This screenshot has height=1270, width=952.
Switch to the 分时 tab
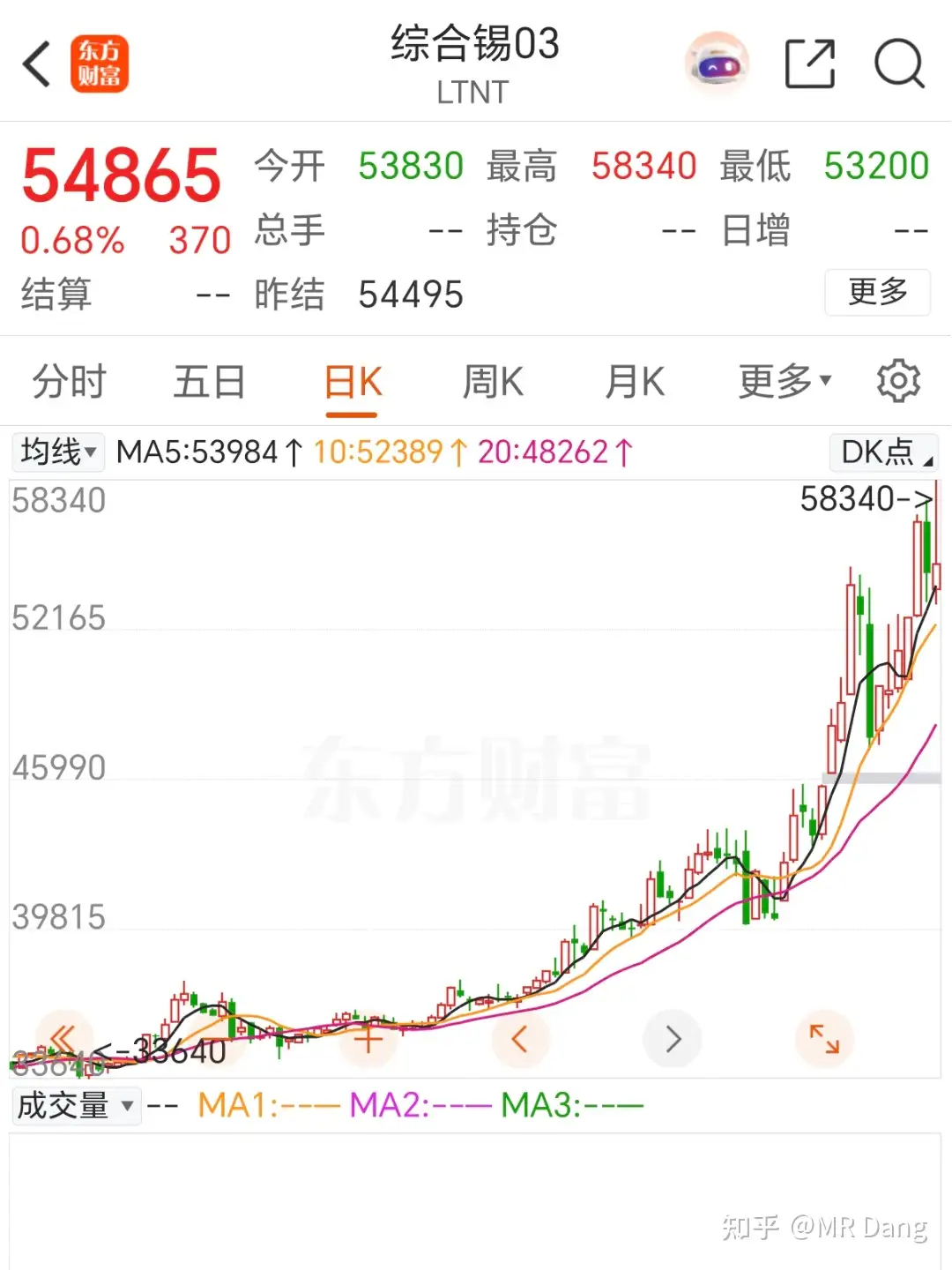tap(69, 381)
